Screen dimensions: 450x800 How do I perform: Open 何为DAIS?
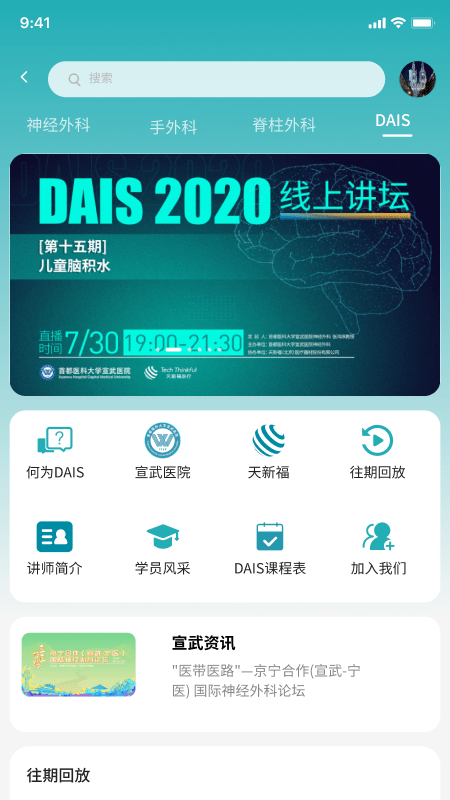point(55,453)
